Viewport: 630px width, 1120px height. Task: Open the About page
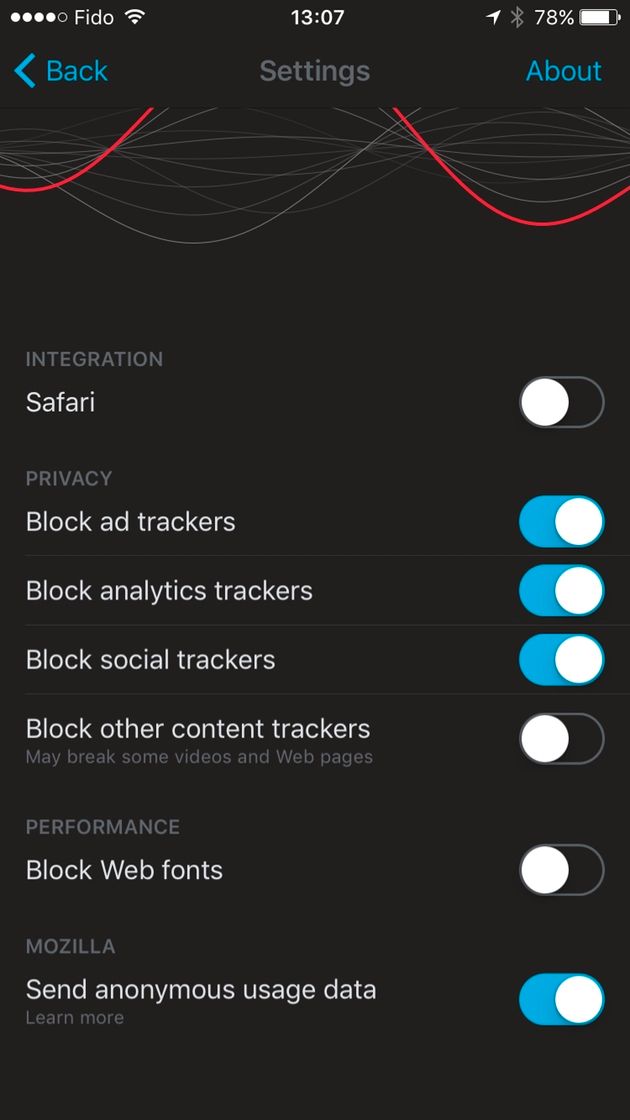(x=564, y=71)
